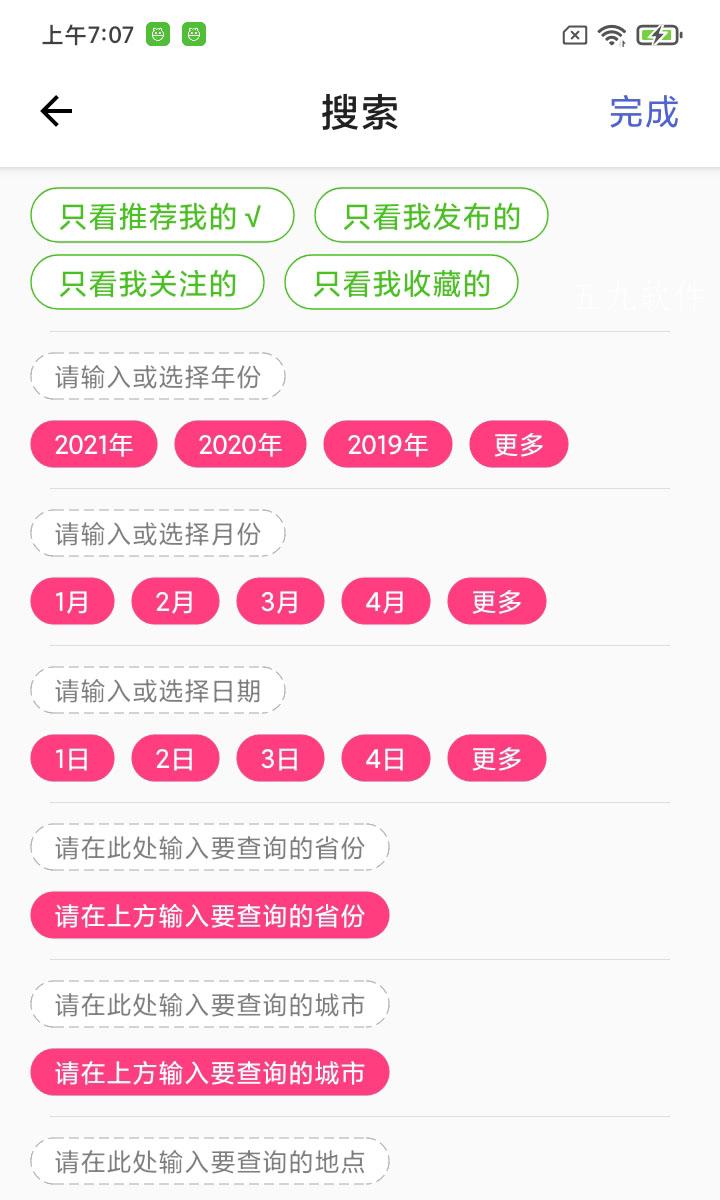Focus the 请在此处输入要查询的地点 location field
This screenshot has height=1200, width=720.
click(x=210, y=1162)
